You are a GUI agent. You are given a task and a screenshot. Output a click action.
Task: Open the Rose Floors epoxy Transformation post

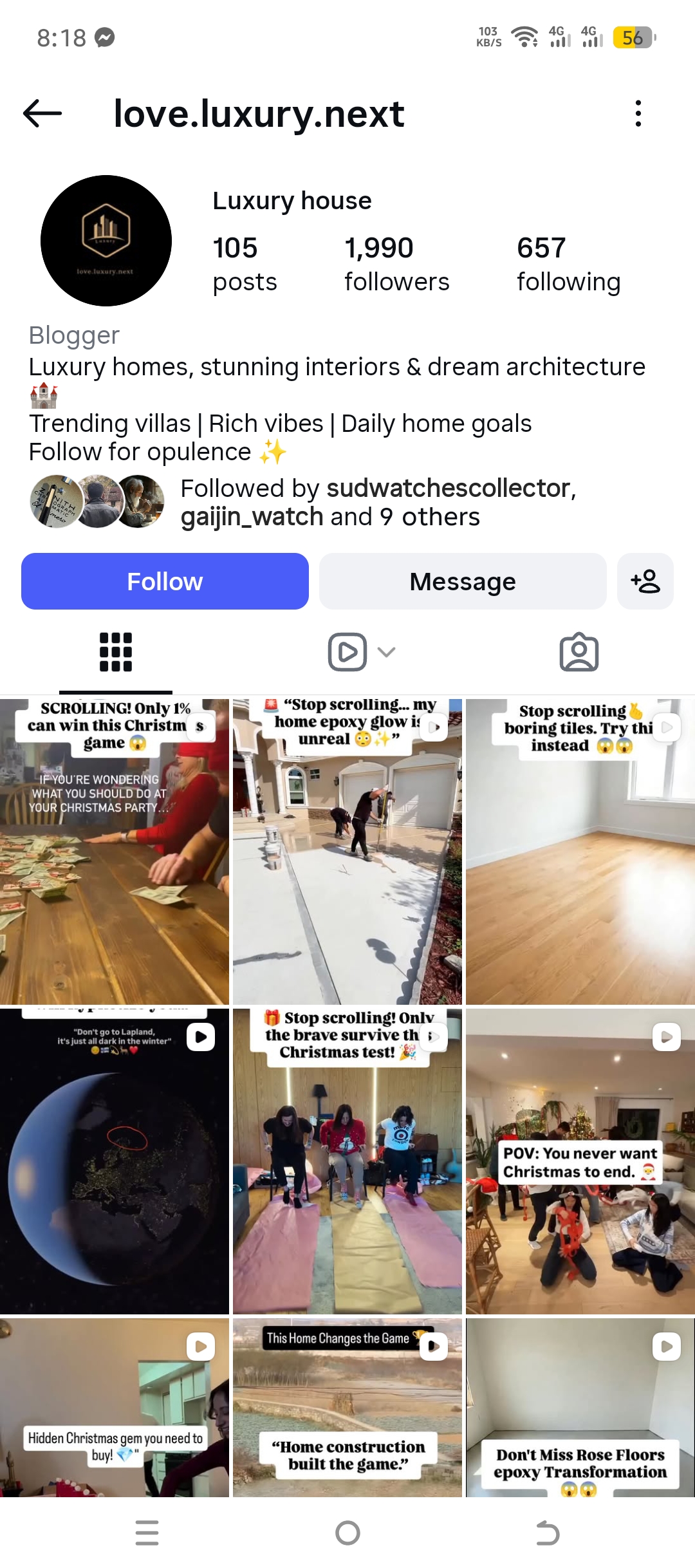[580, 1410]
